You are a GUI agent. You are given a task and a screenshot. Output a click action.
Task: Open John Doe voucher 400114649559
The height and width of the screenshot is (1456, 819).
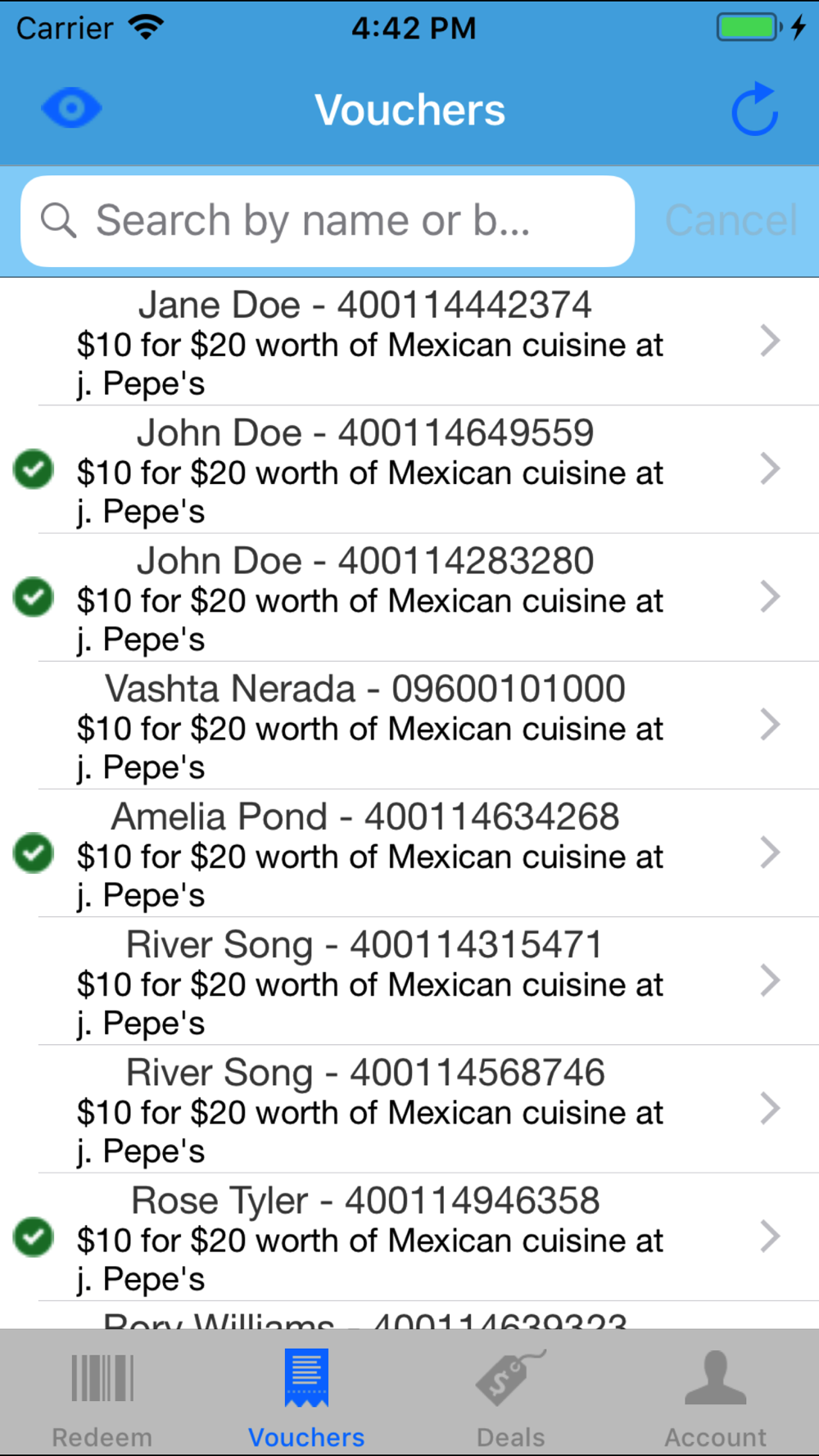click(x=409, y=470)
